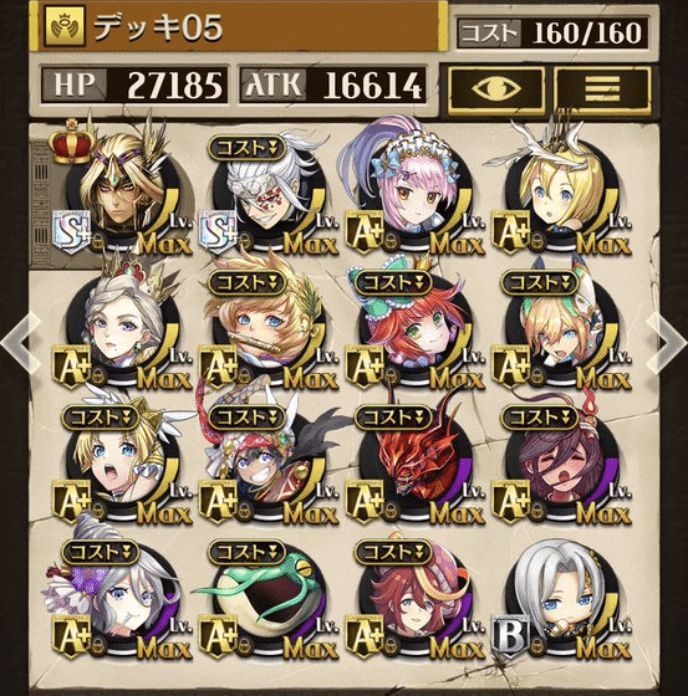The image size is (688, 696).
Task: Go to the previous deck with the left arrow
Action: 19,340
